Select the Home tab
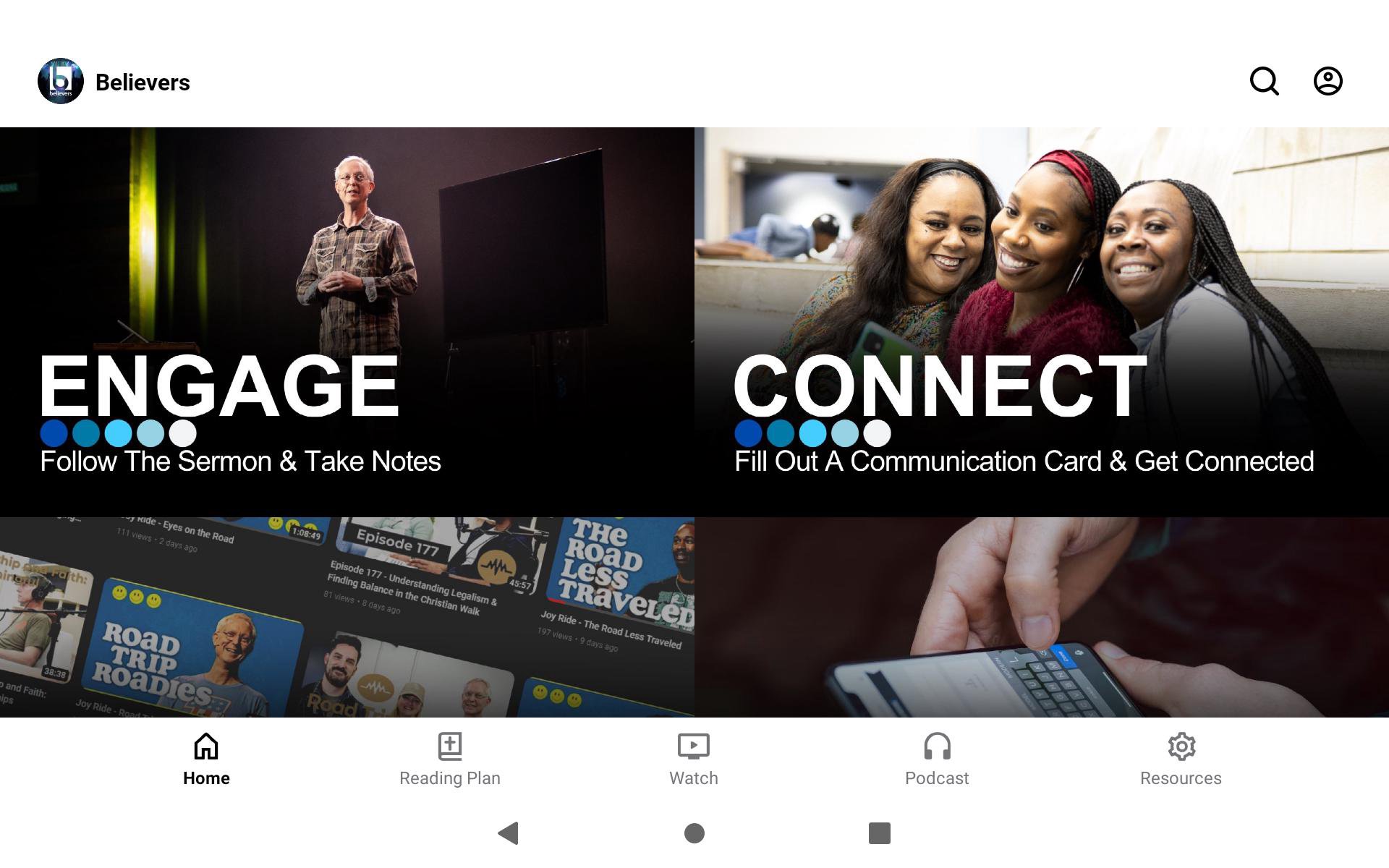Viewport: 1389px width, 868px height. 206,759
